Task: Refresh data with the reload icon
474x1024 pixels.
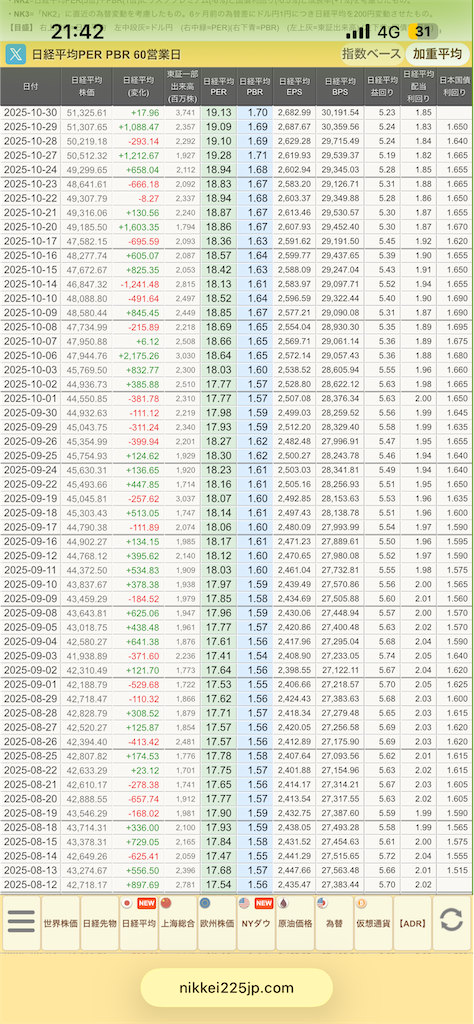Action: pyautogui.click(x=451, y=923)
